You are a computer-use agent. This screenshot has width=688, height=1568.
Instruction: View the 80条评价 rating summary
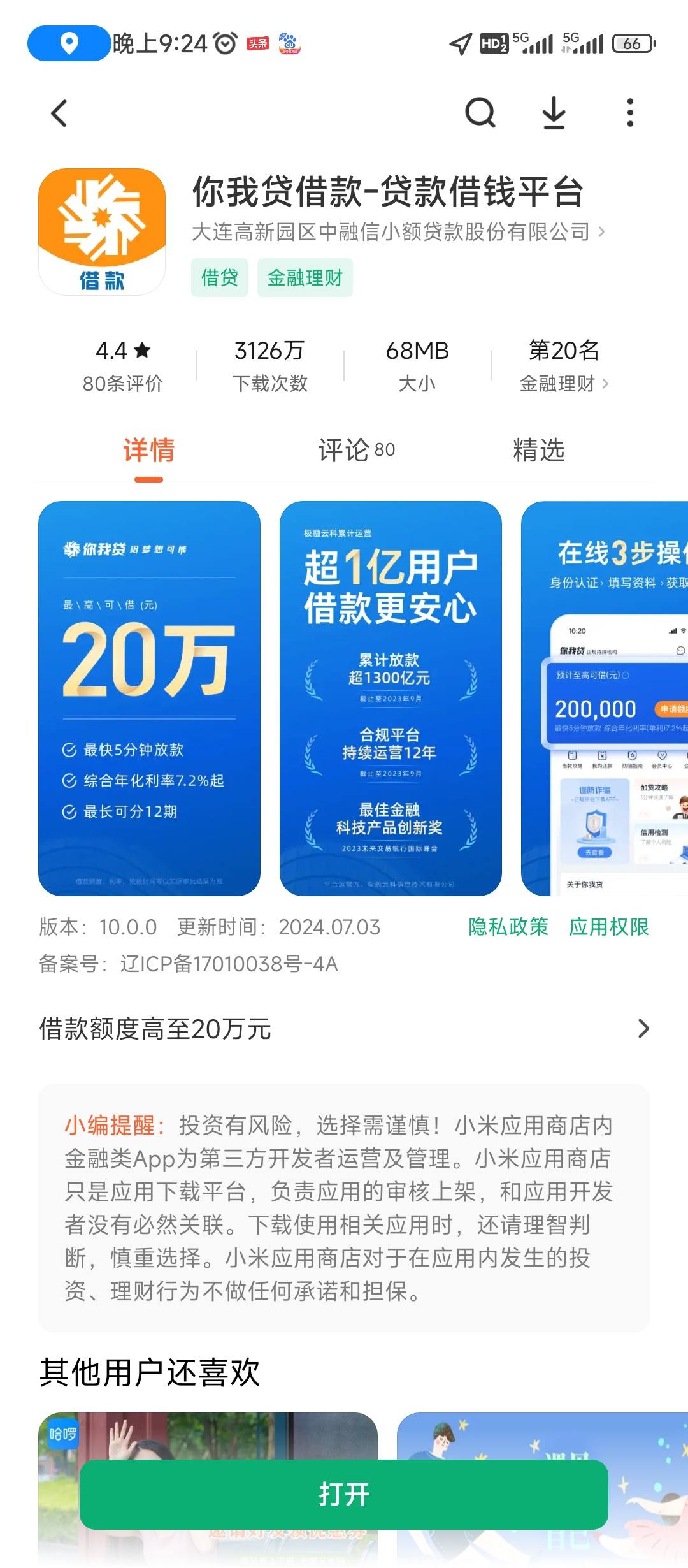(123, 366)
